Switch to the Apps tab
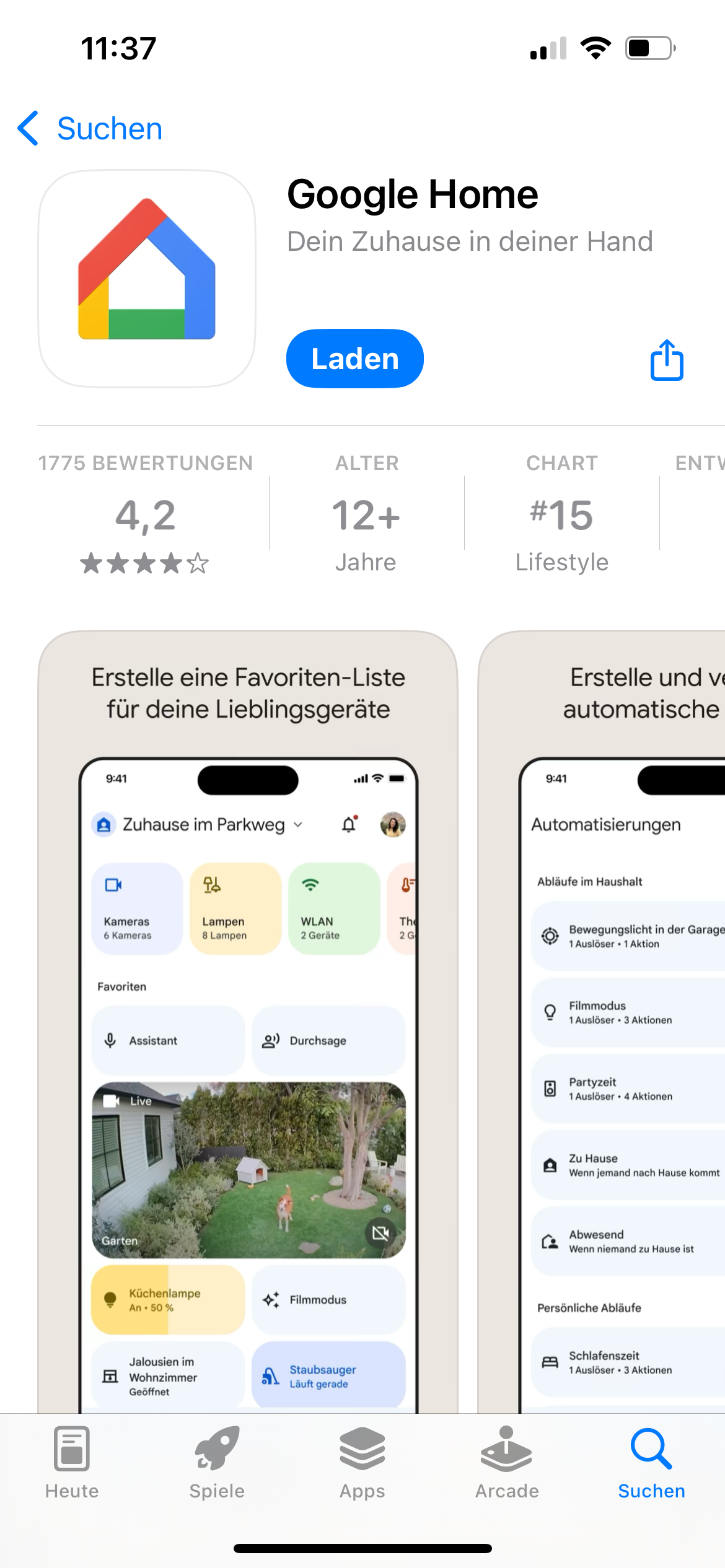 [362, 1463]
